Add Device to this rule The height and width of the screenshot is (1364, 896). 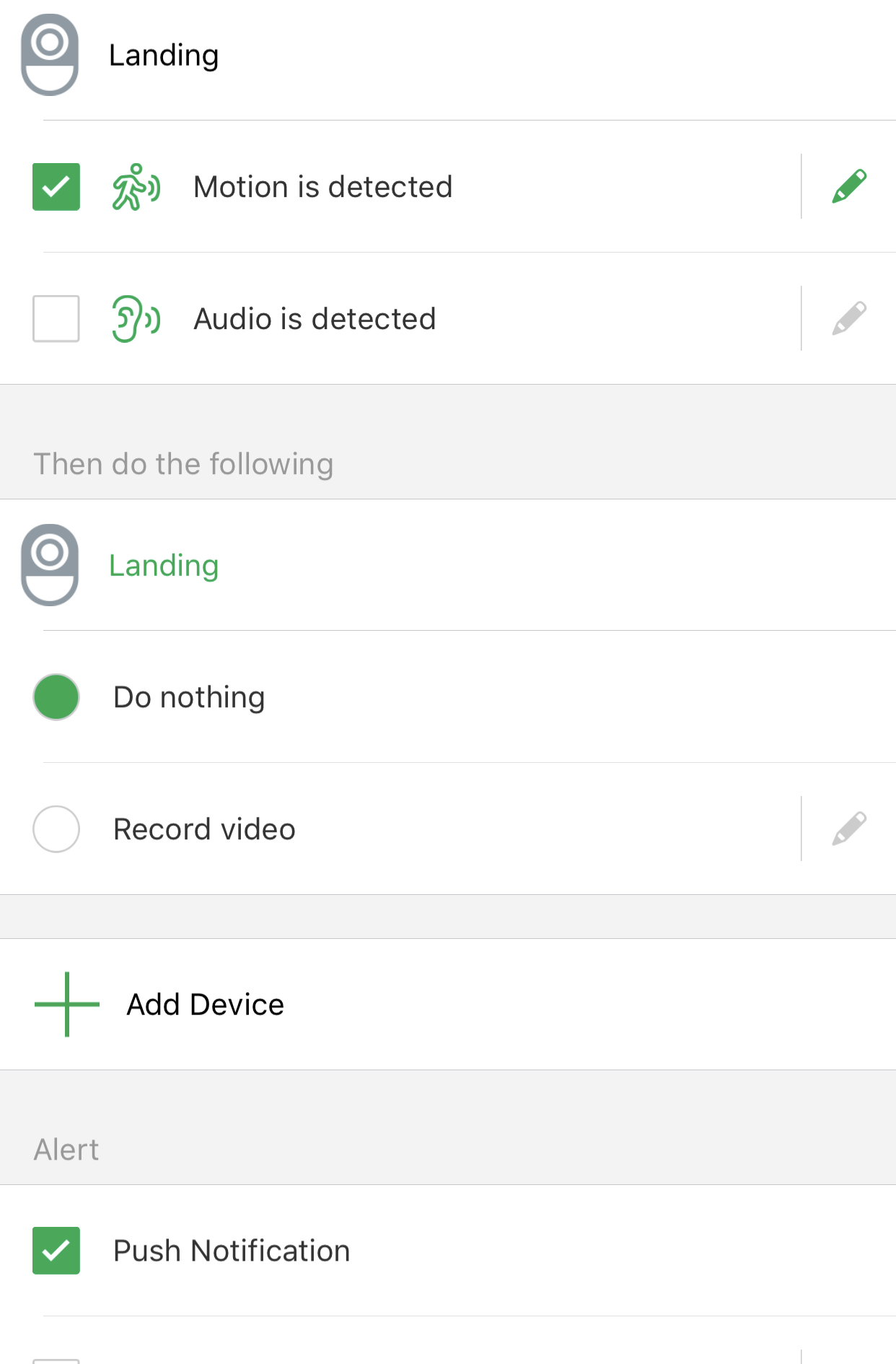pos(205,1005)
